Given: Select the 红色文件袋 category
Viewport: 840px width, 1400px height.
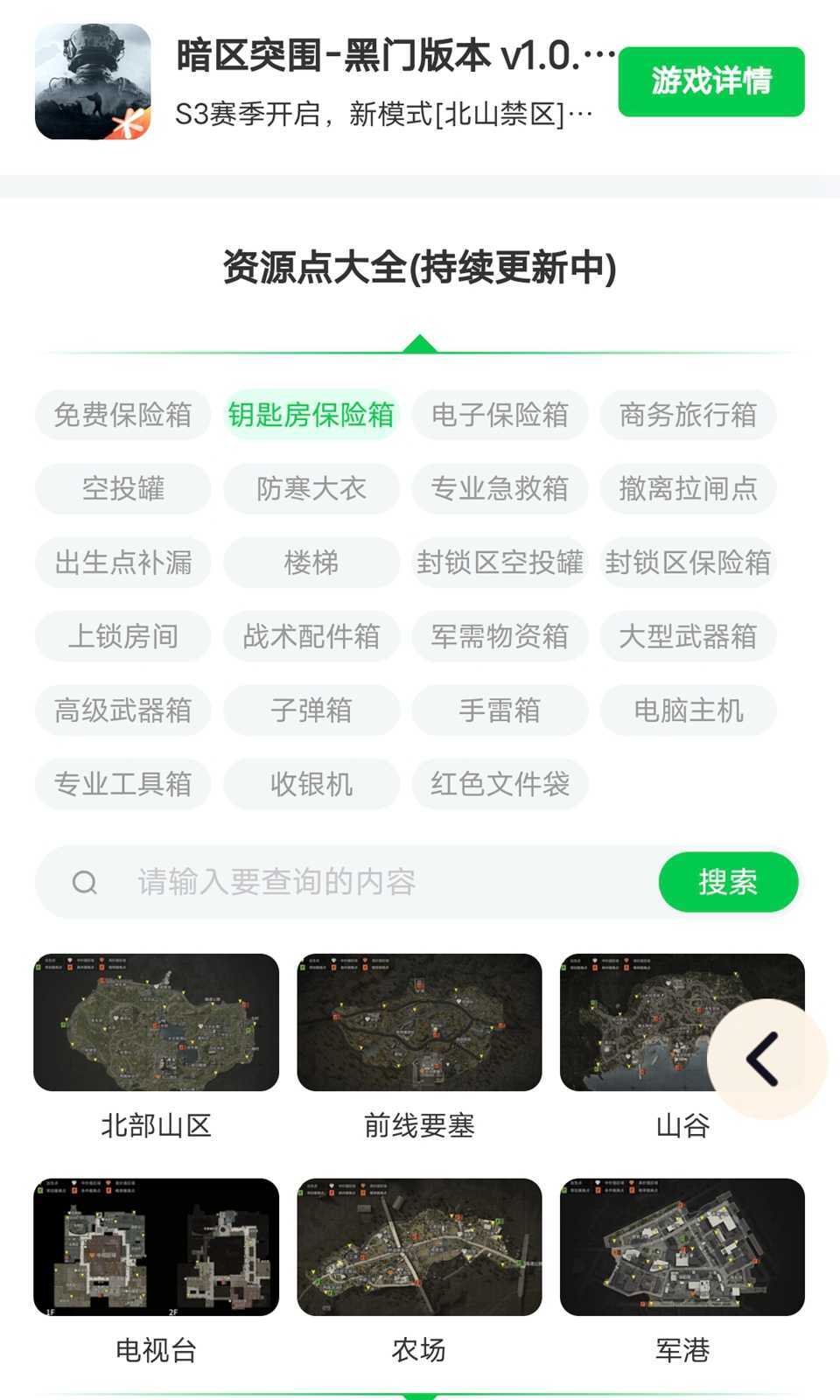Looking at the screenshot, I should click(500, 784).
